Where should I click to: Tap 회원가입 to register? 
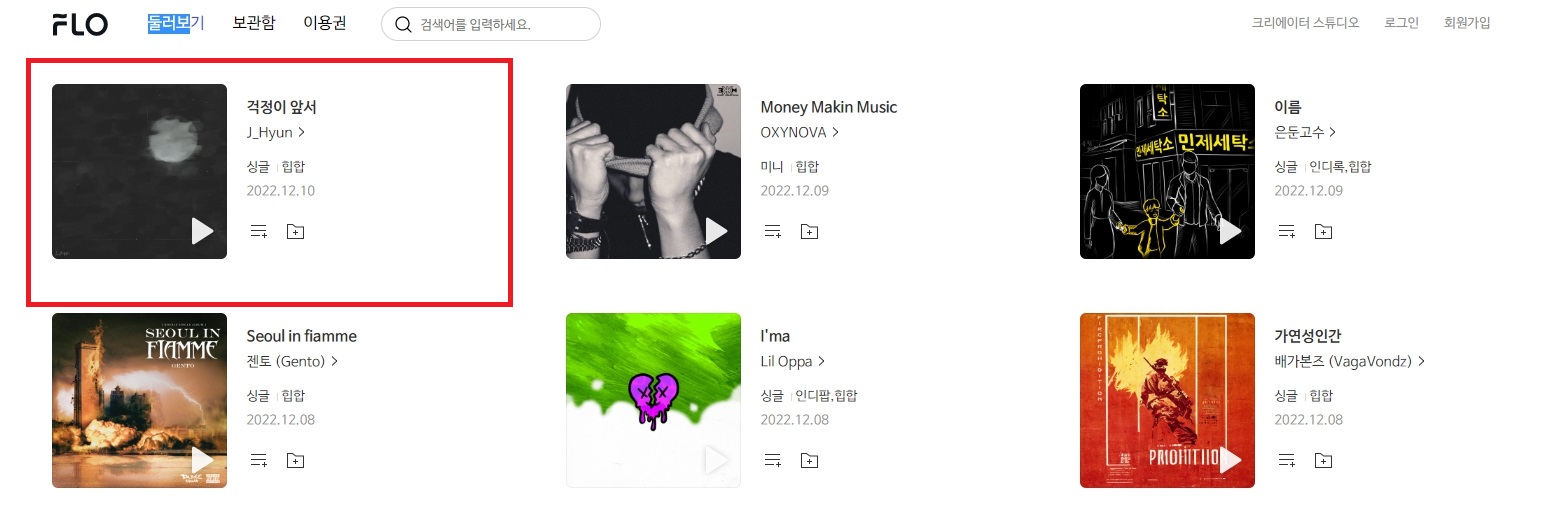click(1466, 23)
